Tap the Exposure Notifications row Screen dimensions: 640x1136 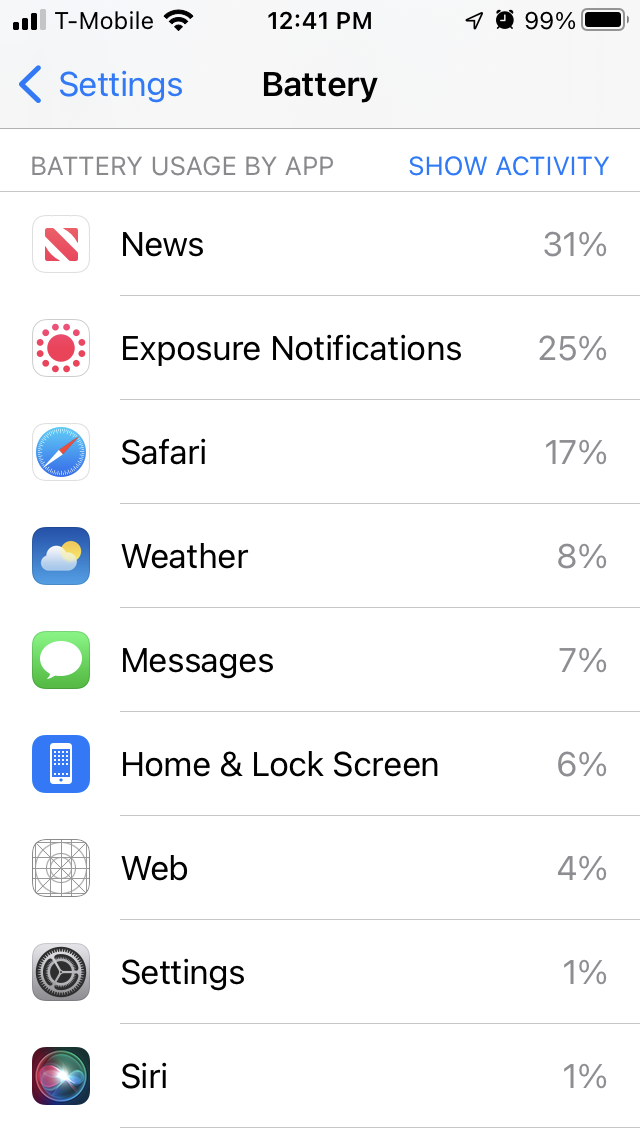coord(320,348)
